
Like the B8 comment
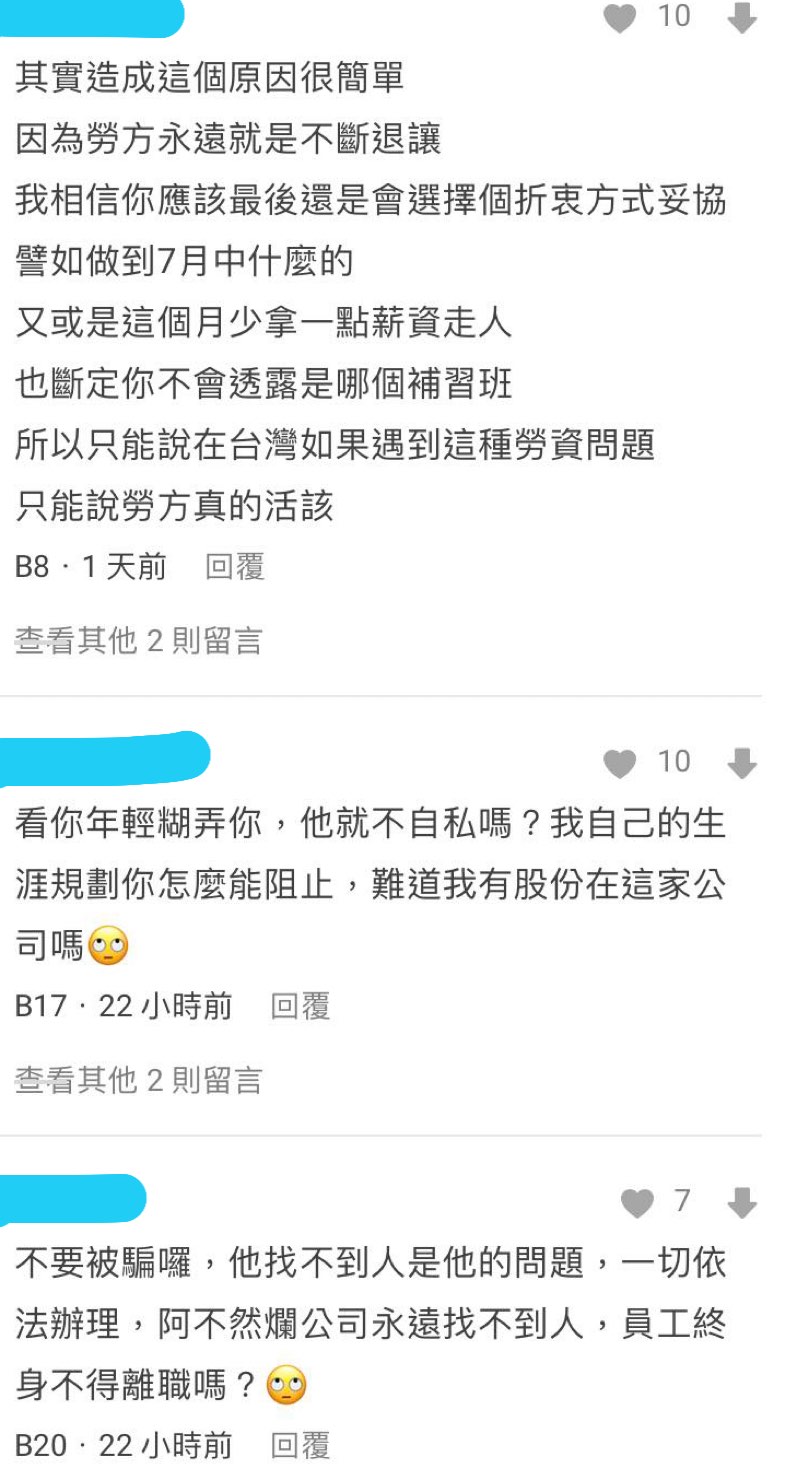(620, 17)
